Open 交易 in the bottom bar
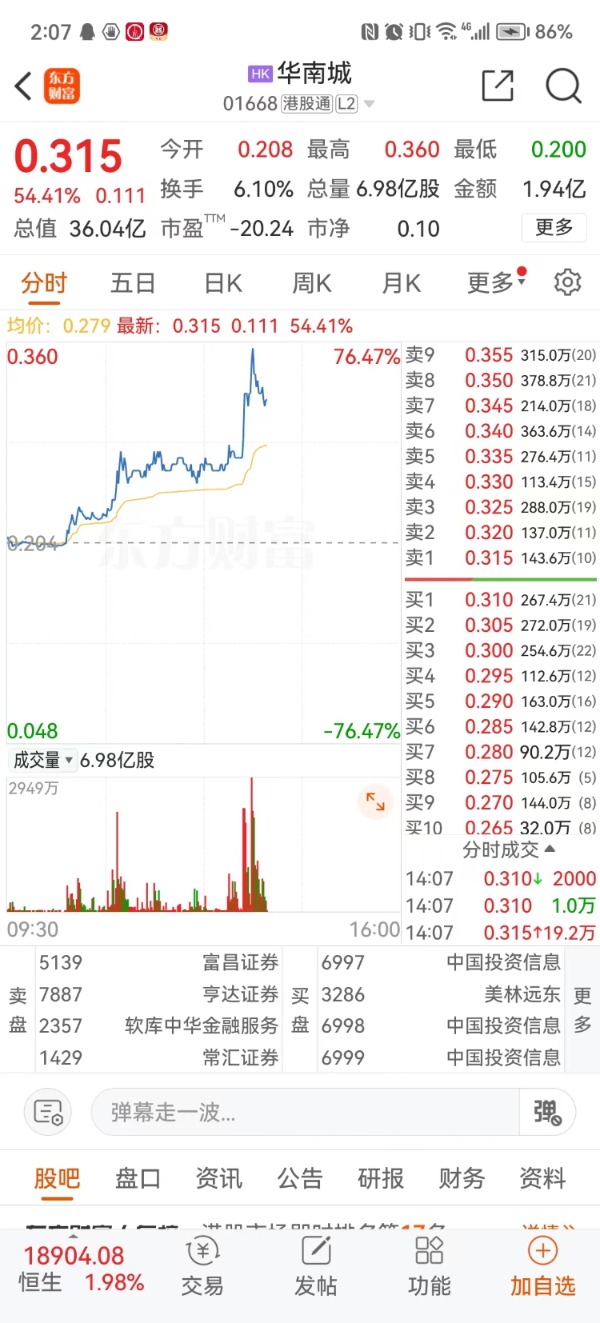Image resolution: width=600 pixels, height=1323 pixels. coord(203,1266)
